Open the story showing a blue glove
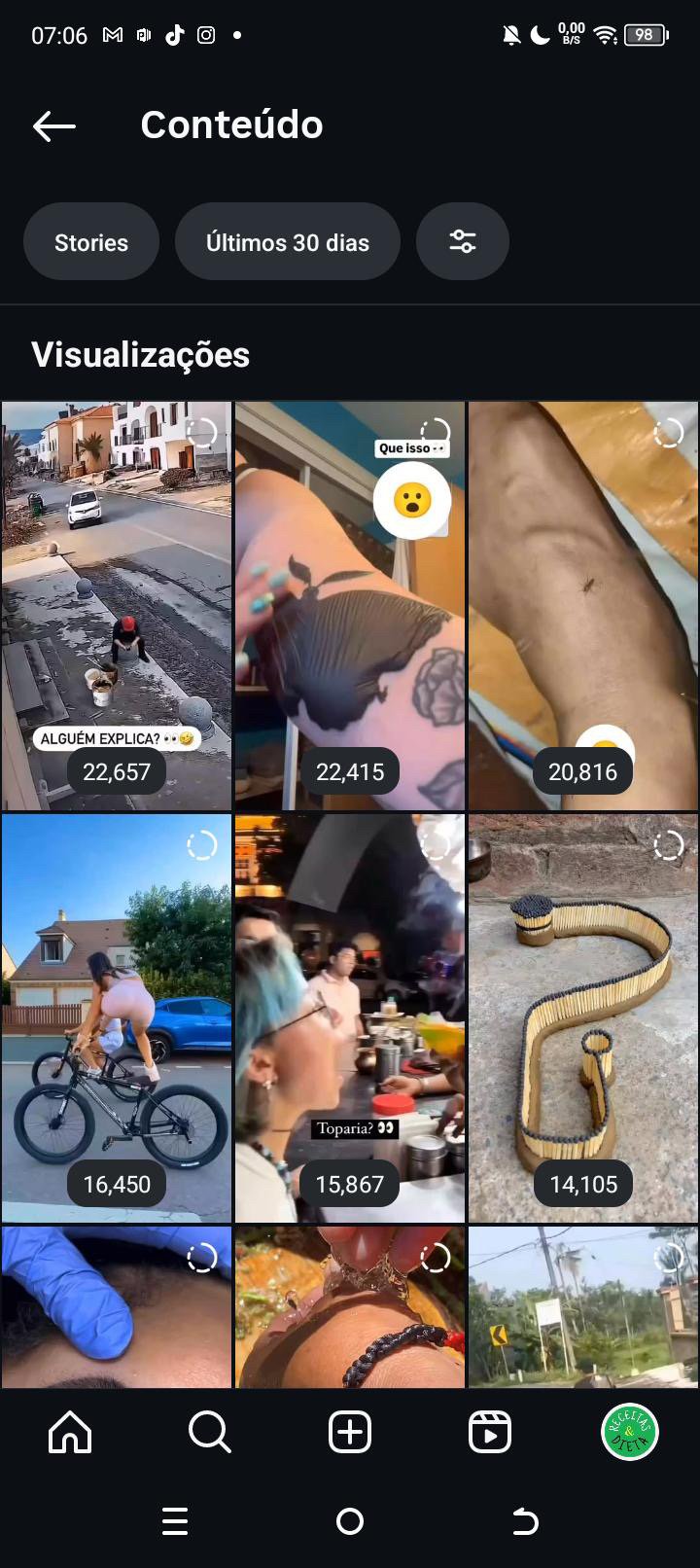The width and height of the screenshot is (700, 1568). (117, 1306)
